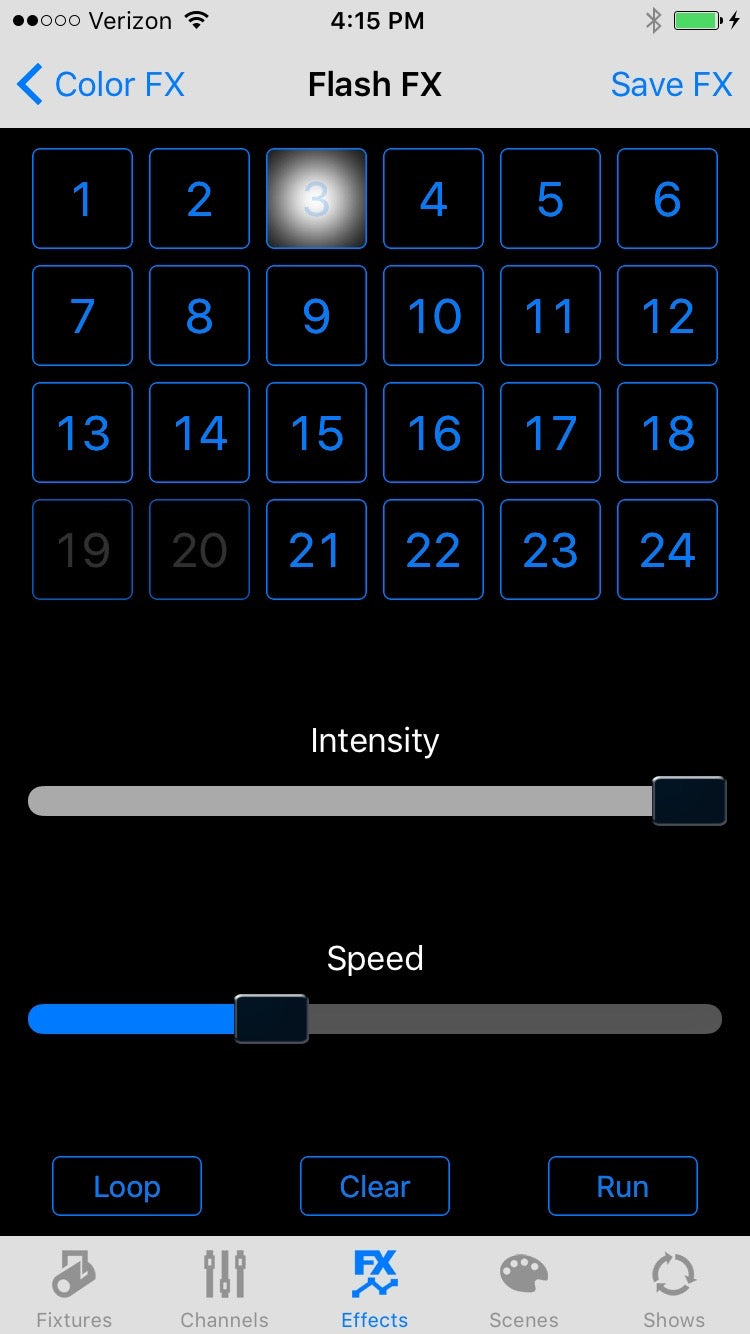
Task: Select fixture button 24
Action: [667, 550]
